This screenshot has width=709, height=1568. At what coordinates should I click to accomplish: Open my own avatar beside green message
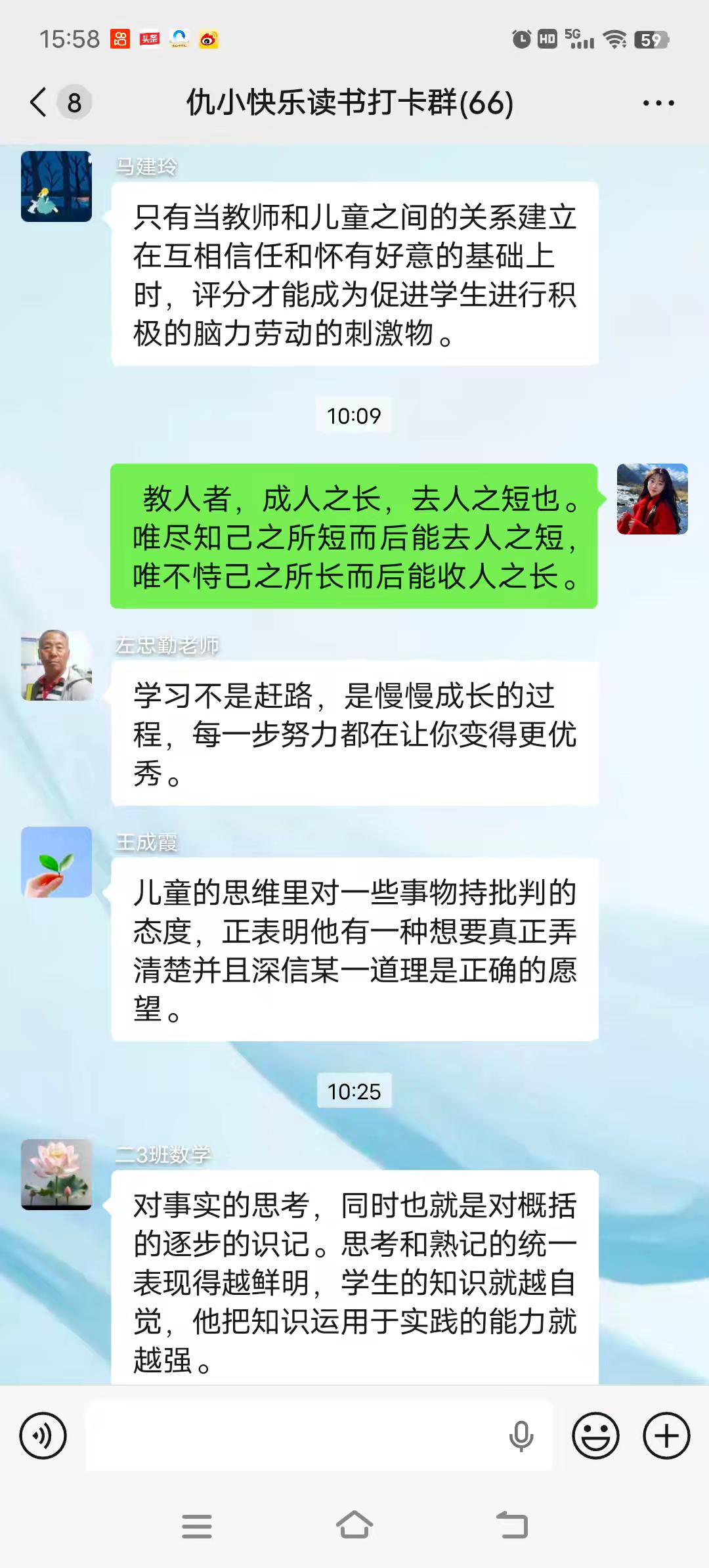pyautogui.click(x=652, y=499)
